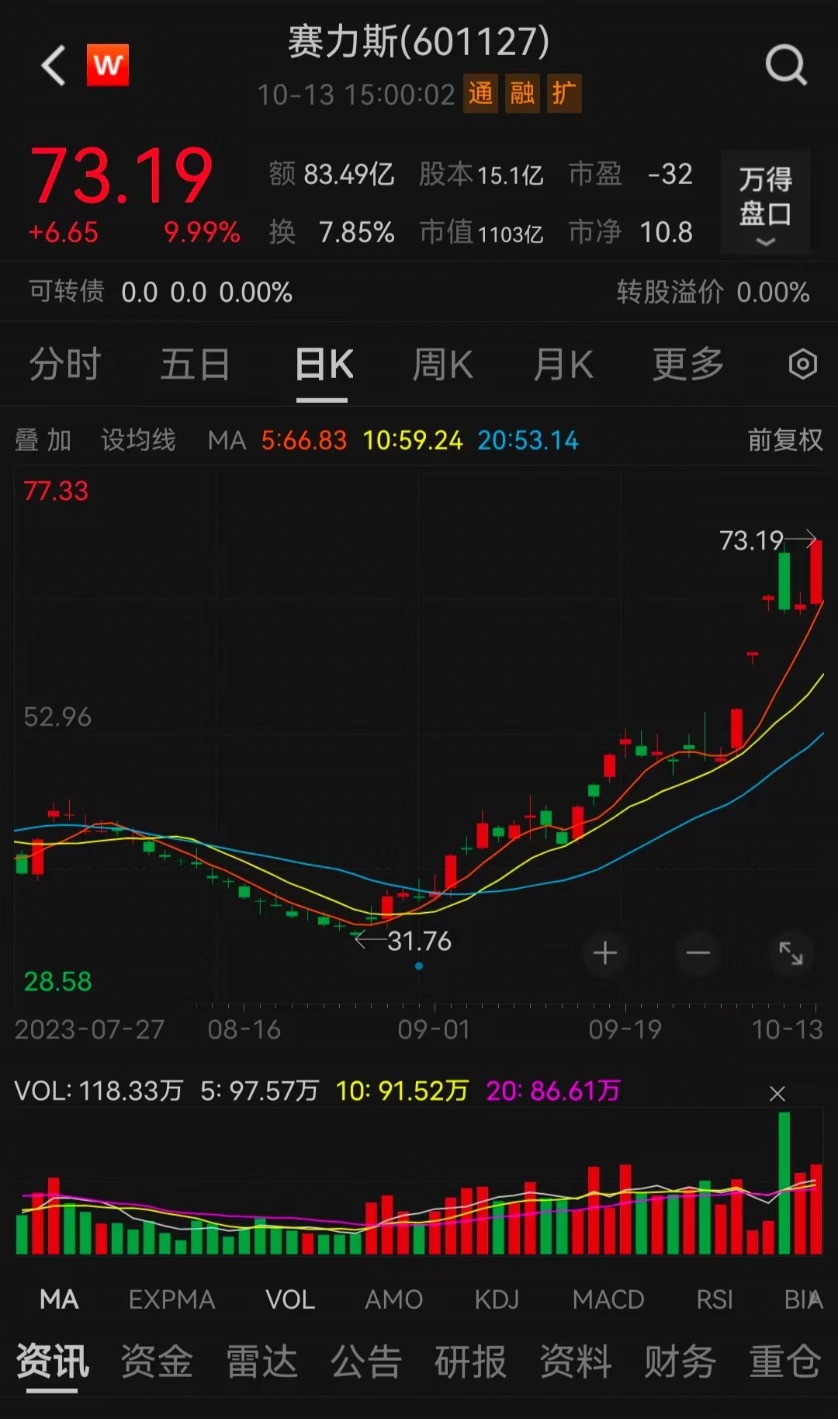838x1419 pixels.
Task: Go back using the top-left arrow
Action: (x=53, y=66)
